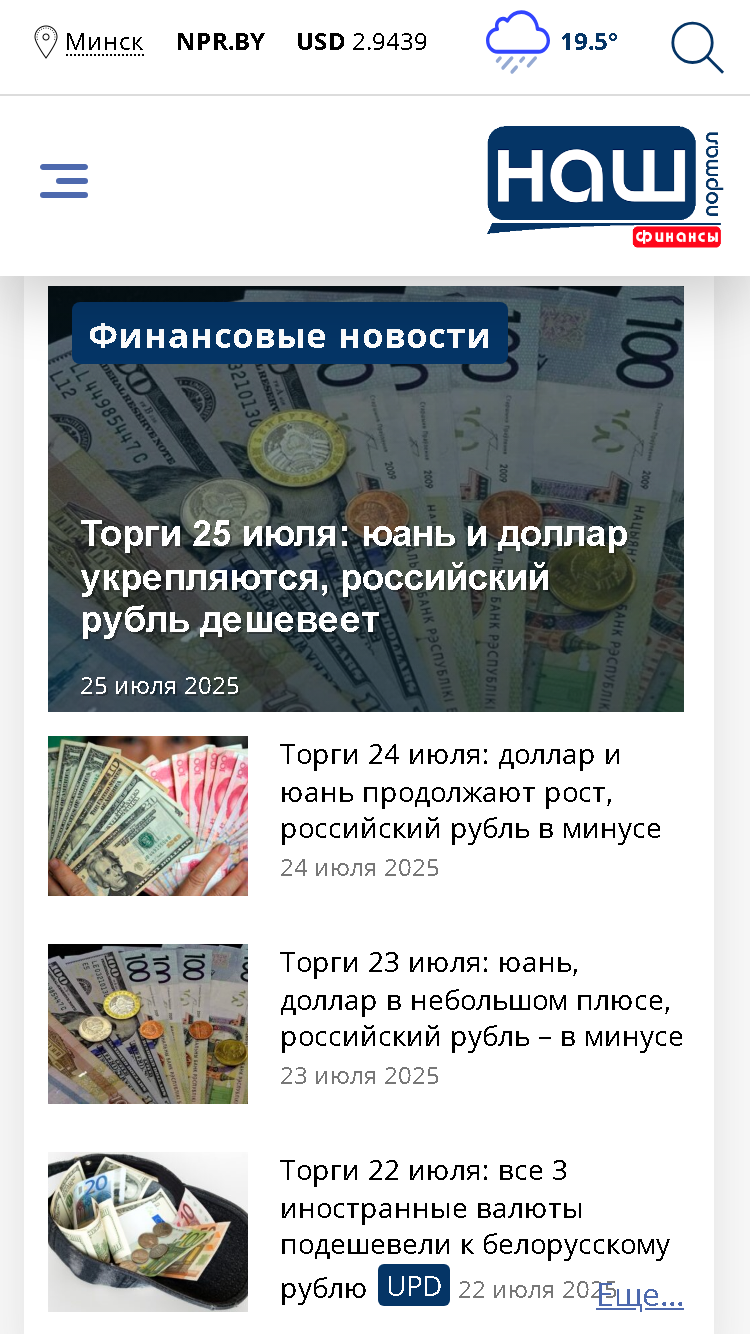Image resolution: width=750 pixels, height=1334 pixels.
Task: Open the featured article Торги 25 июля
Action: 354,576
